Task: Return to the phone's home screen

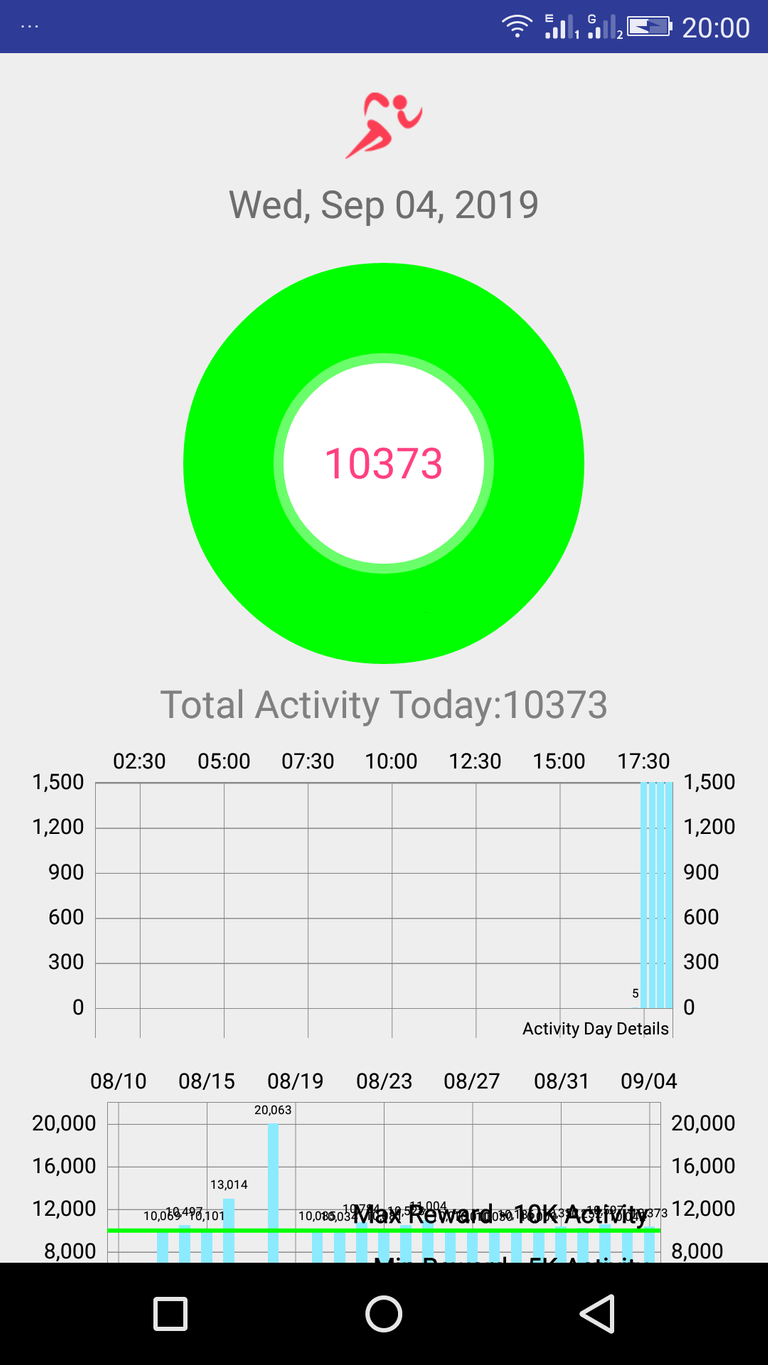Action: (x=384, y=1313)
